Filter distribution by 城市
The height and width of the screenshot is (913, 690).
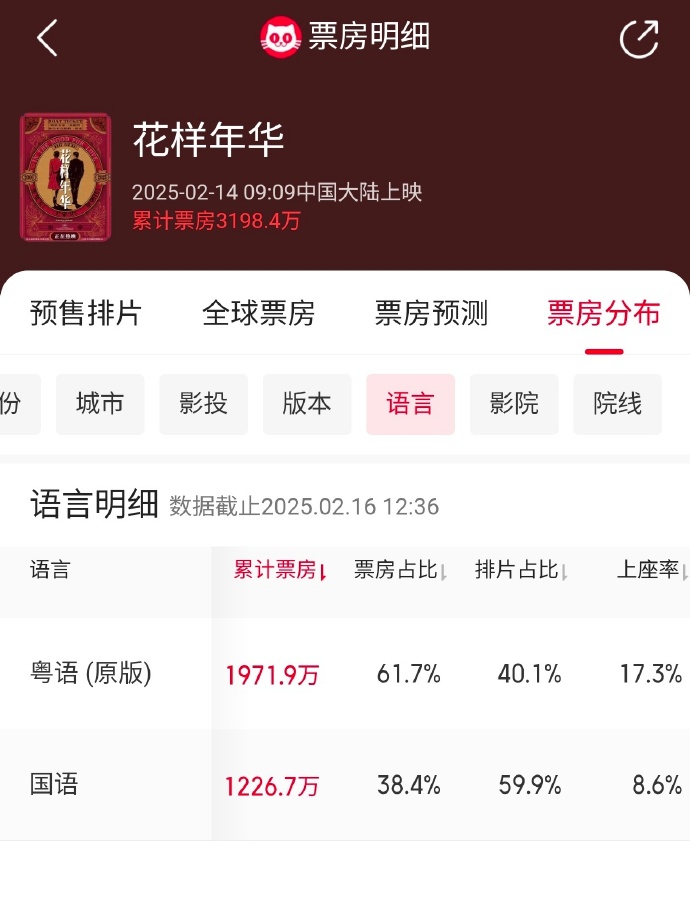(100, 404)
